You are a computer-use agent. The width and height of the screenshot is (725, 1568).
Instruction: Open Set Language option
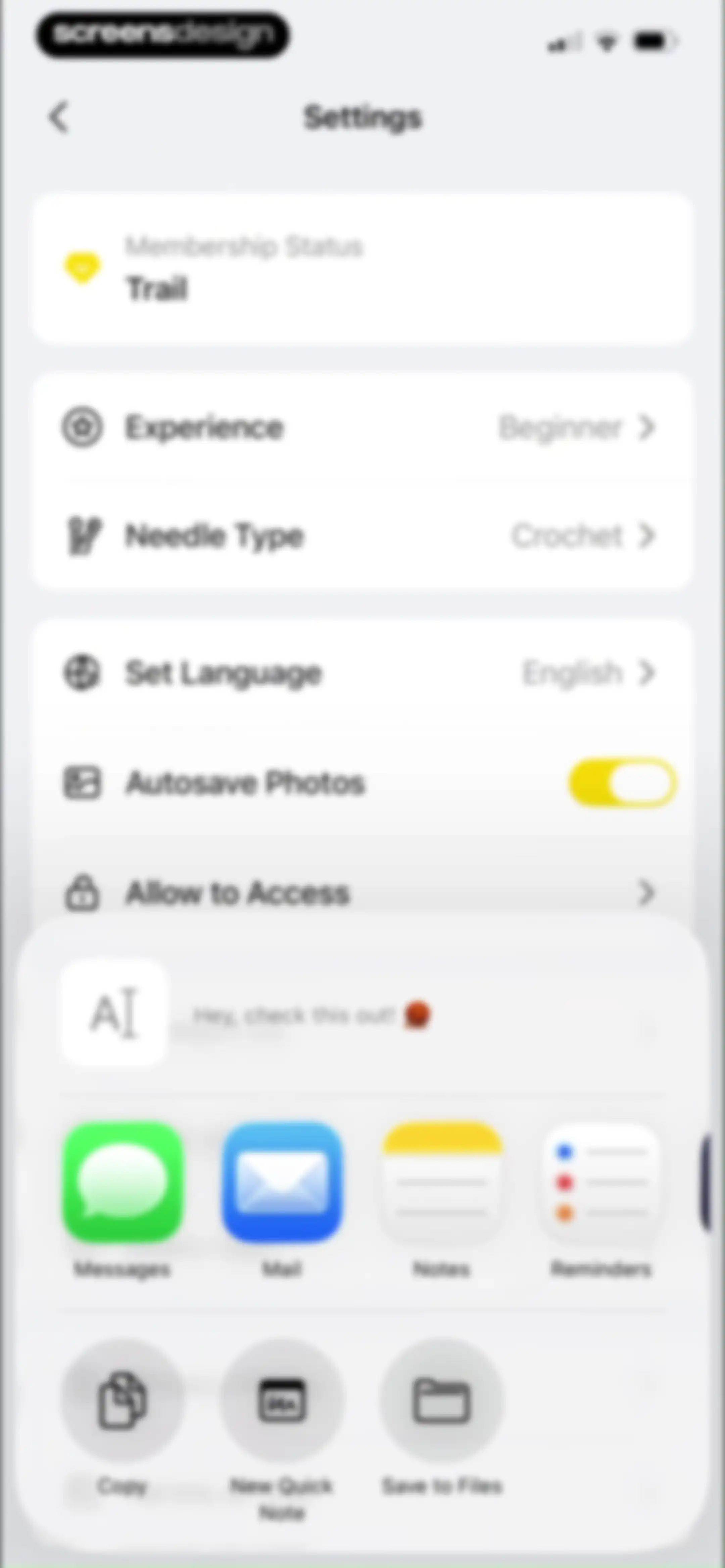click(362, 673)
